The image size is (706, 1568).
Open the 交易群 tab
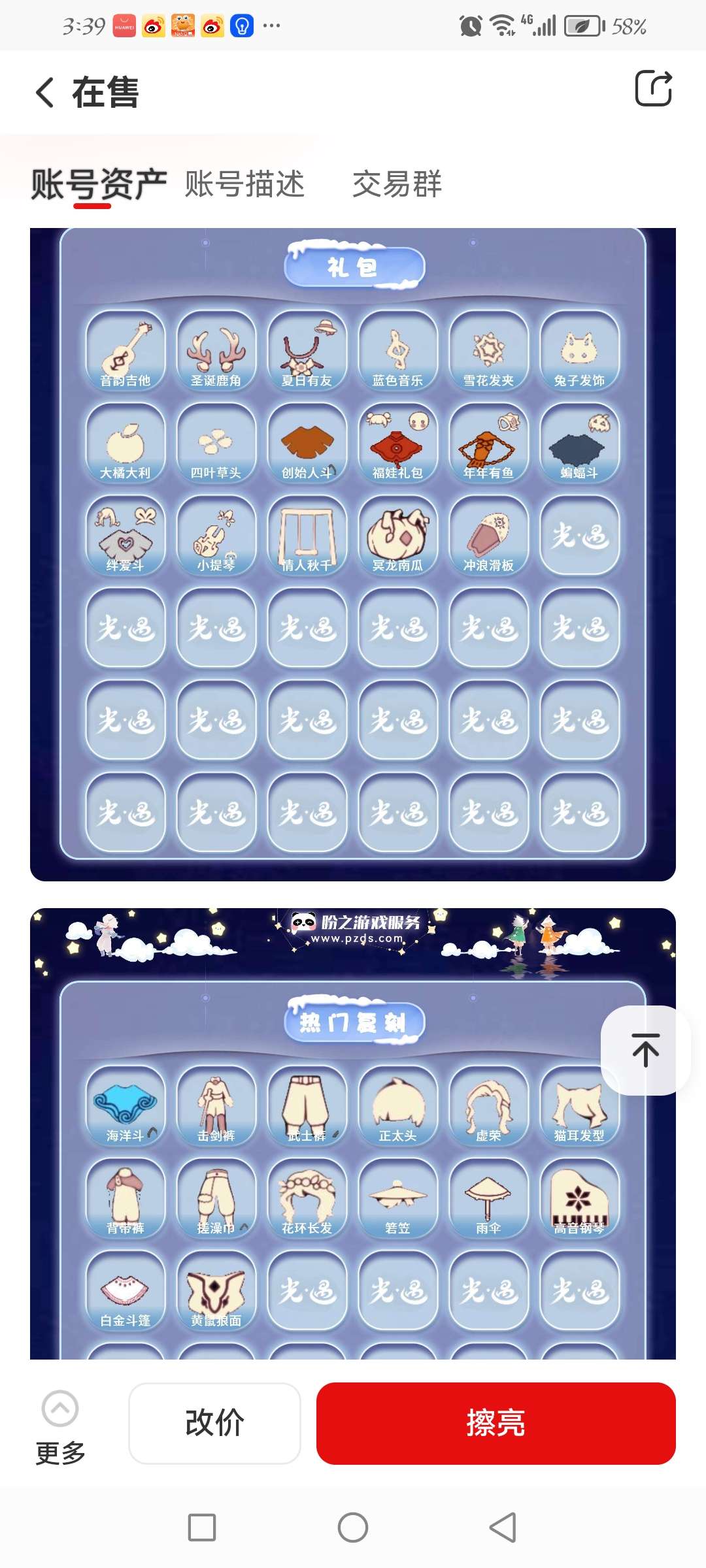[x=397, y=184]
